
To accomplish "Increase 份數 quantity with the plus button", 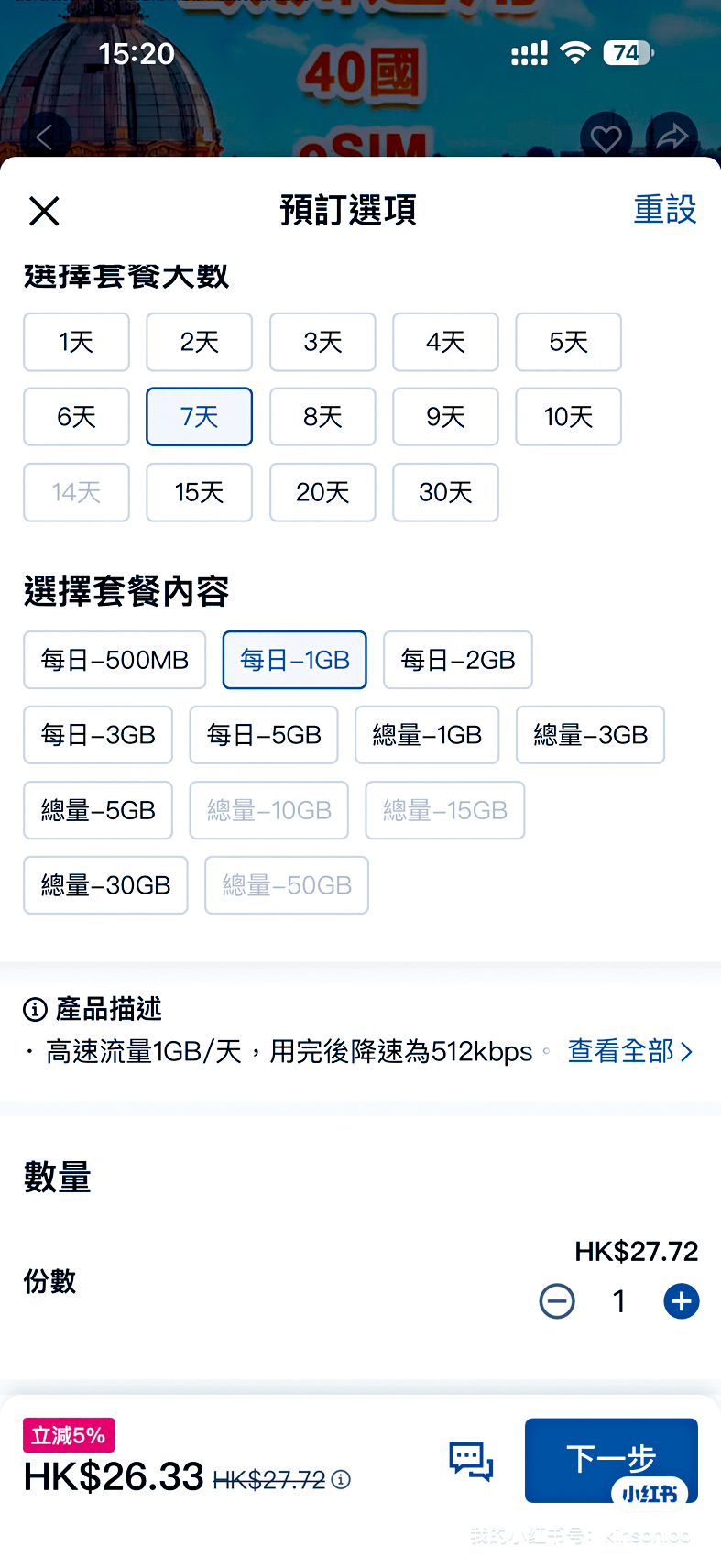I will point(681,1301).
